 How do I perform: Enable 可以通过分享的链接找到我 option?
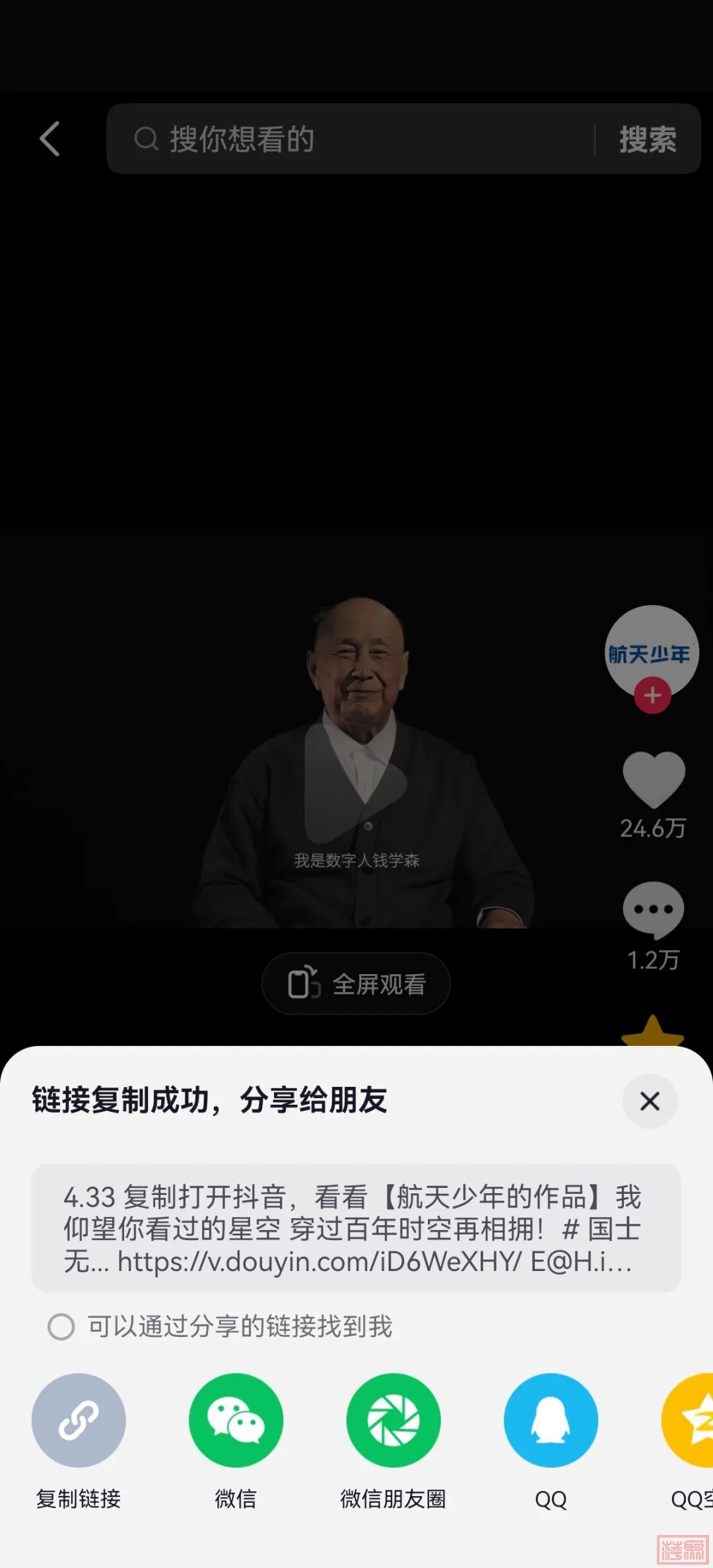(61, 1326)
